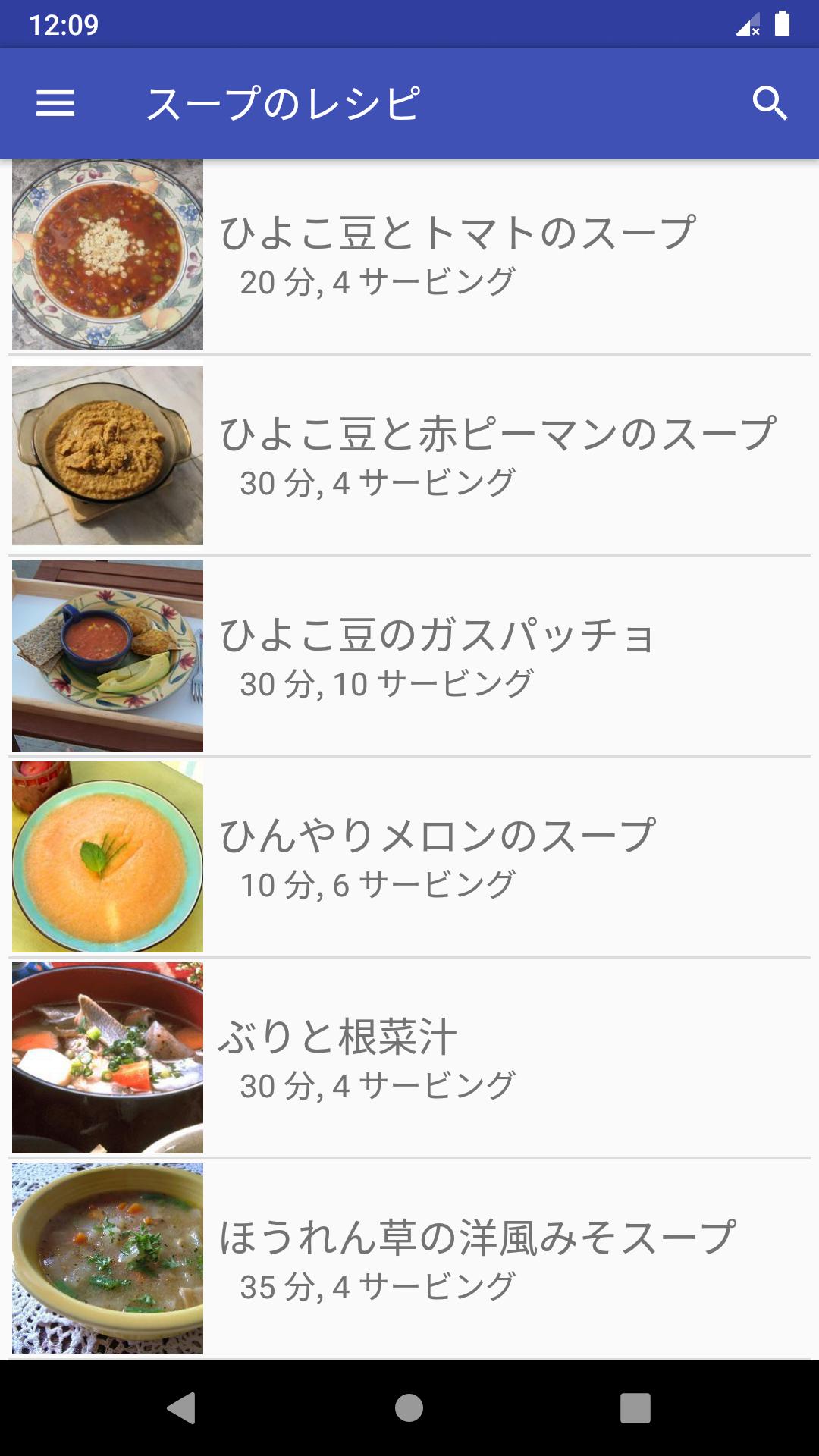Open the ひんやりメロンのスープ recipe
Viewport: 819px width, 1456px height.
pyautogui.click(x=409, y=857)
